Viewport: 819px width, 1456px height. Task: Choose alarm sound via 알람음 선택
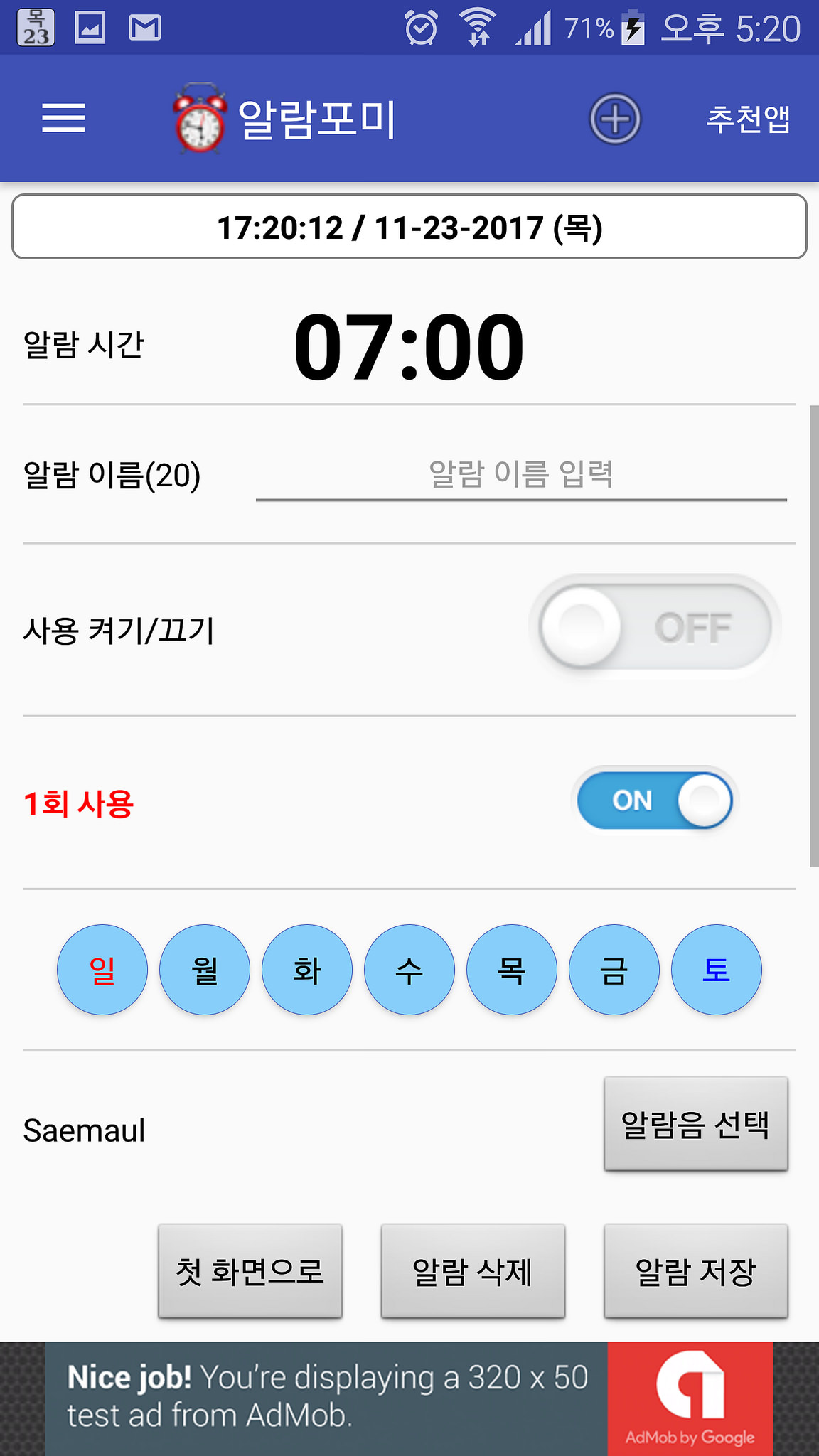pyautogui.click(x=696, y=1124)
